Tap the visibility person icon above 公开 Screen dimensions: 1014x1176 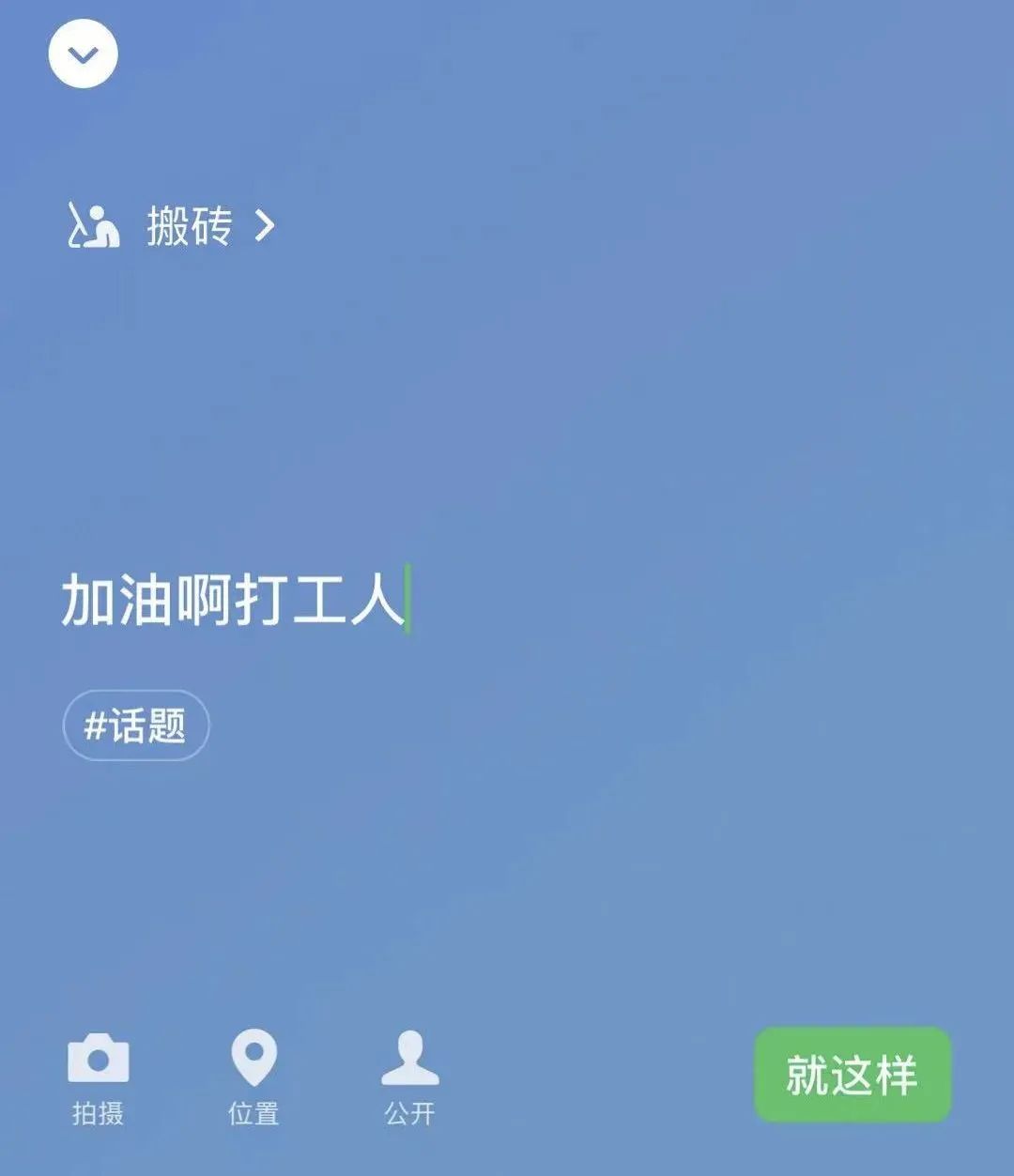(x=410, y=1058)
